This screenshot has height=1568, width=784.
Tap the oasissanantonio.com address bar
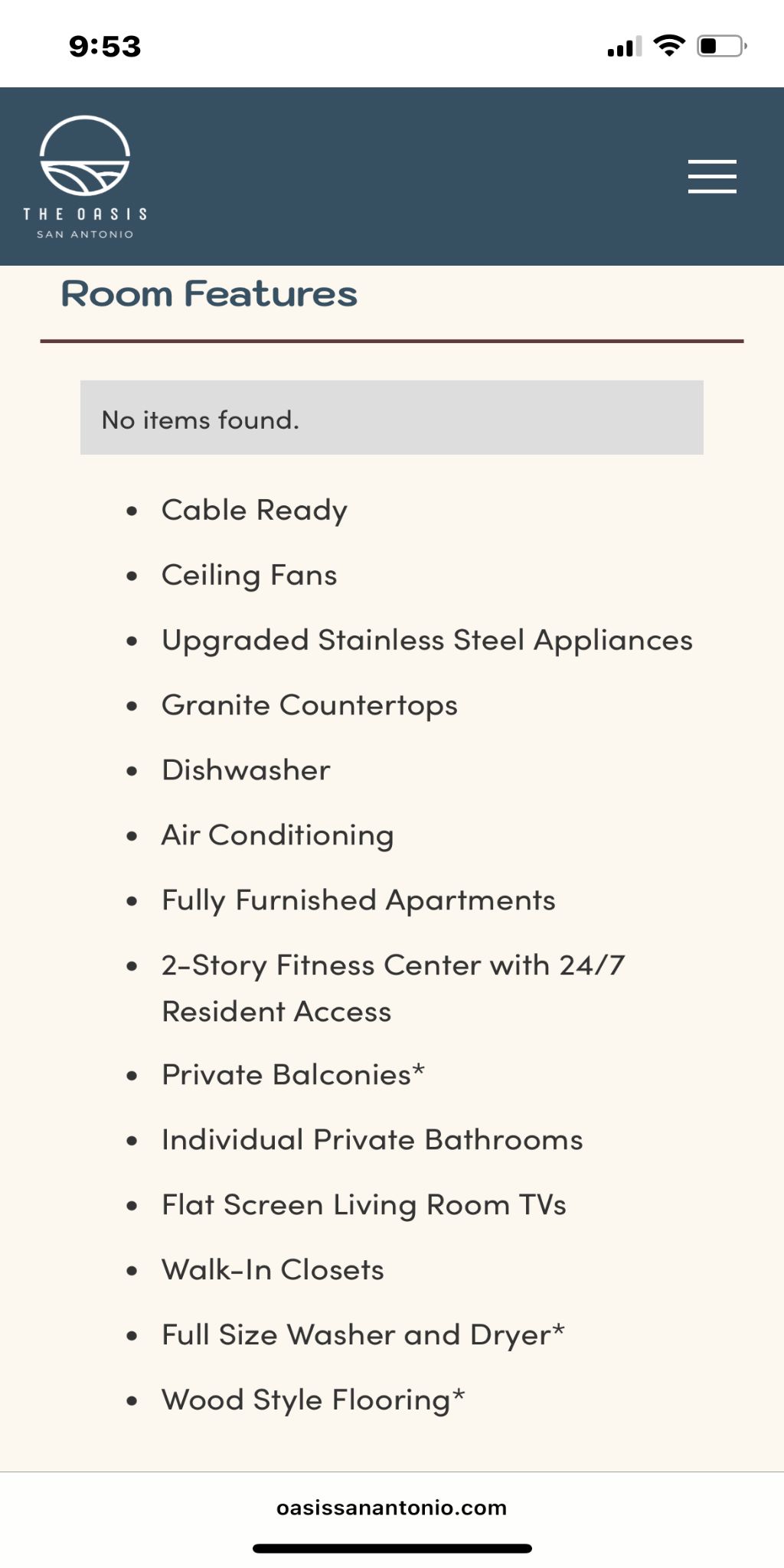(x=391, y=1508)
